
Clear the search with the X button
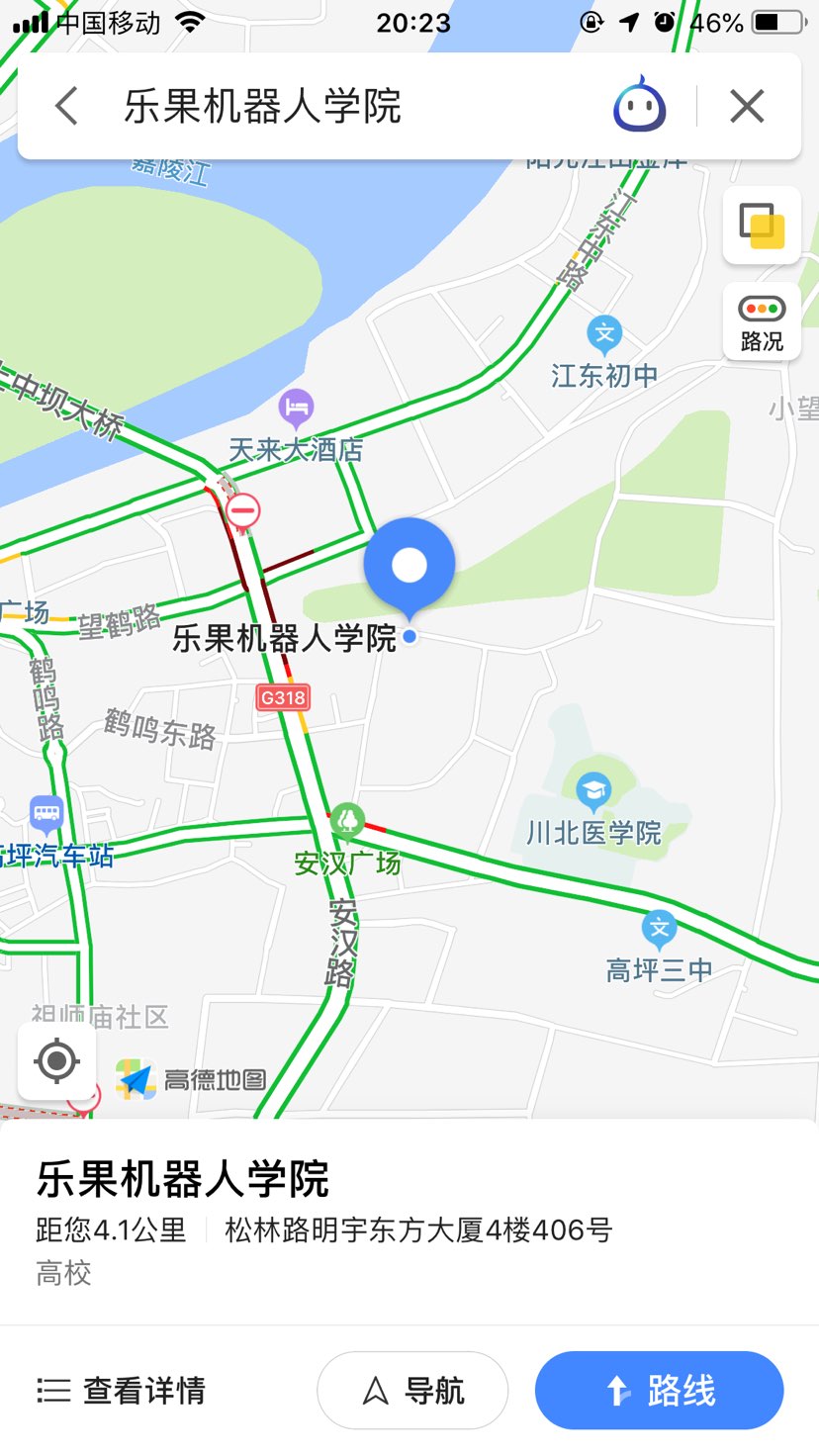(747, 106)
